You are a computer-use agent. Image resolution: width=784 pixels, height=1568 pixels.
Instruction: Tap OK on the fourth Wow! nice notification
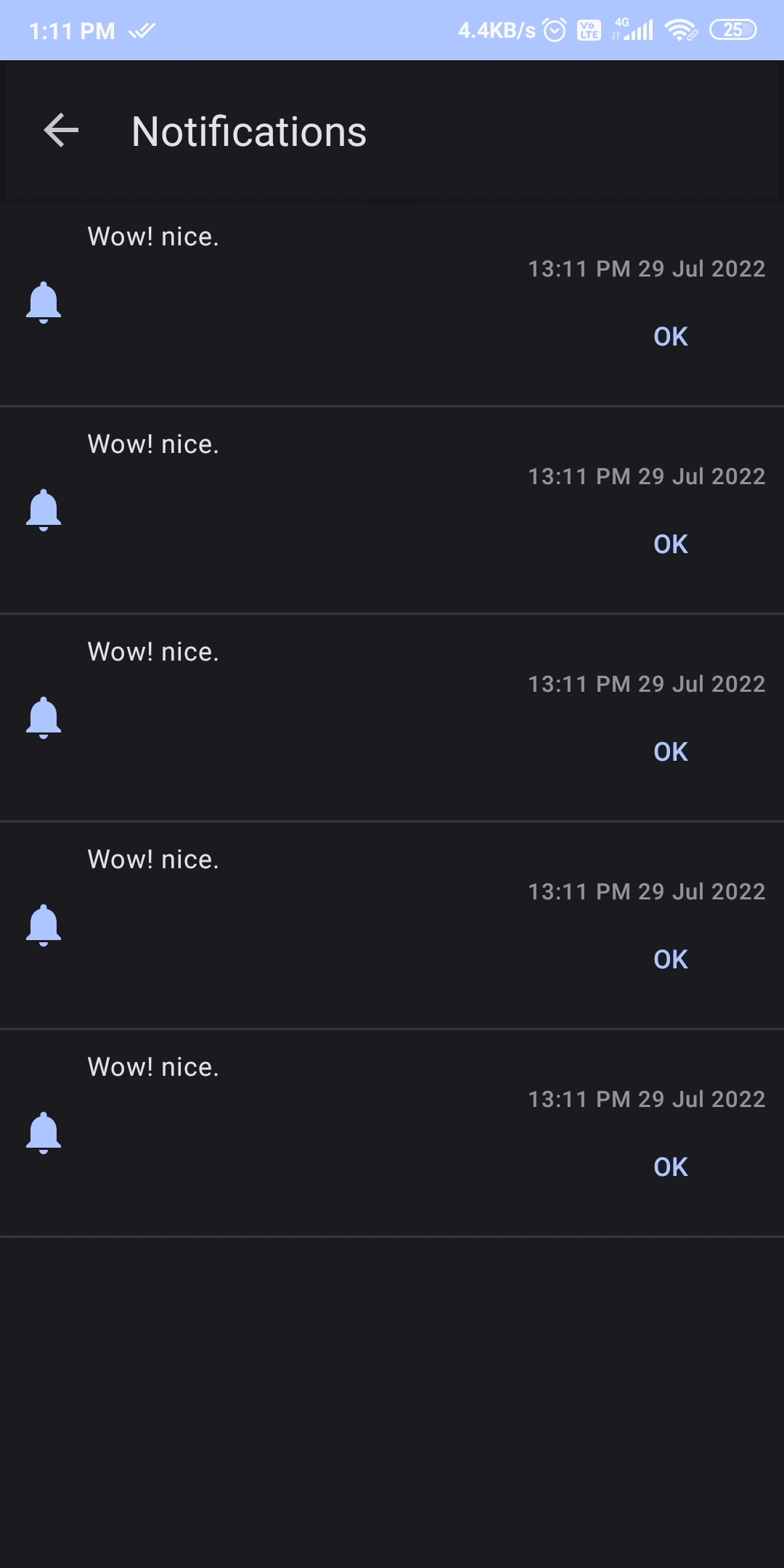coord(670,958)
